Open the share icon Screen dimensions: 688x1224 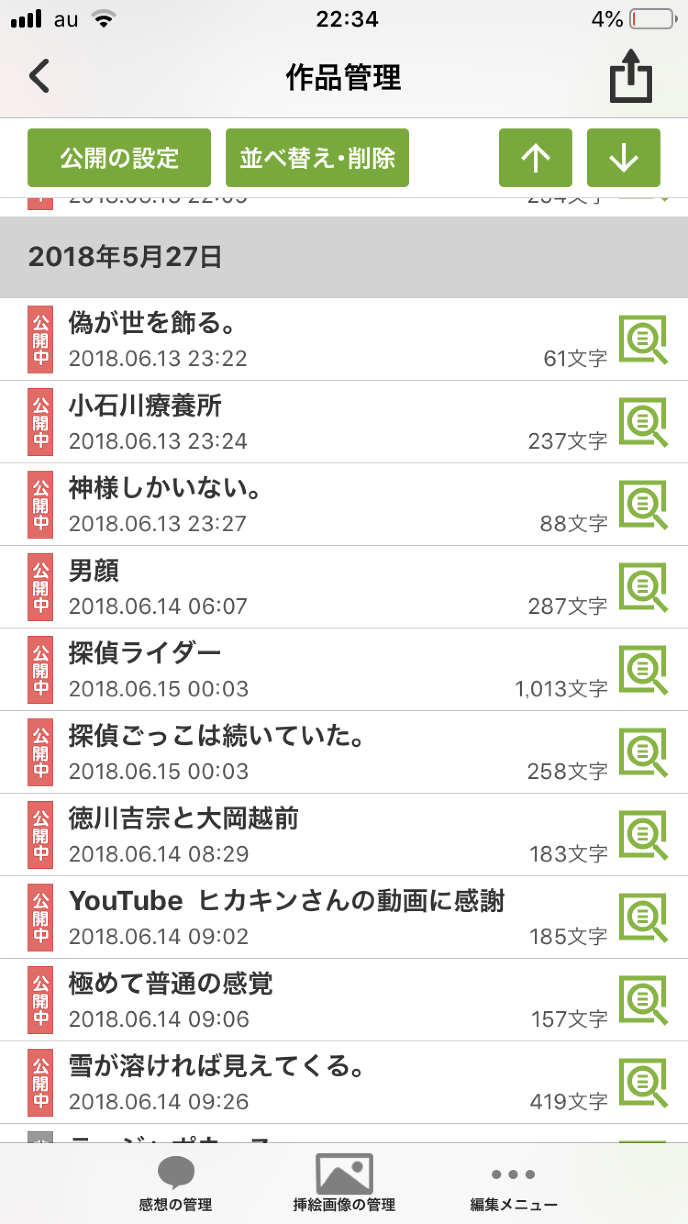click(631, 78)
